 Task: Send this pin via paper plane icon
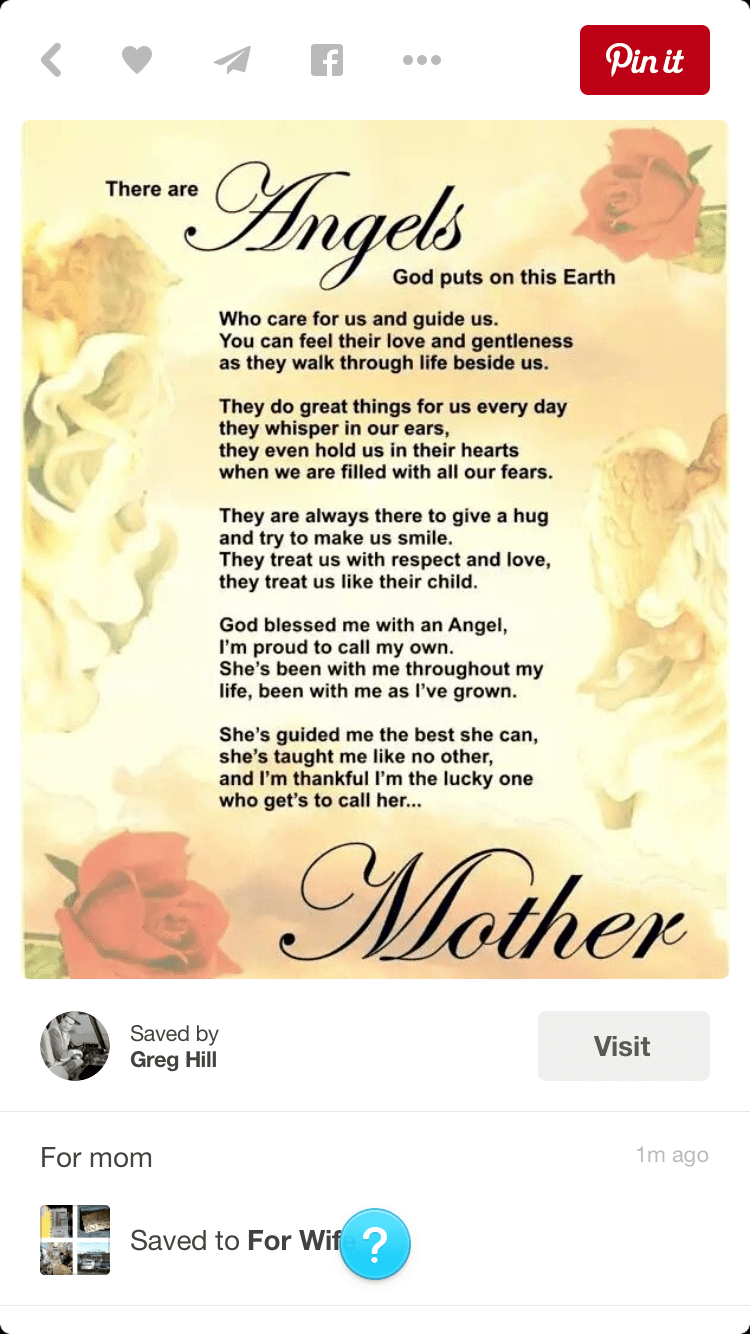click(x=232, y=60)
